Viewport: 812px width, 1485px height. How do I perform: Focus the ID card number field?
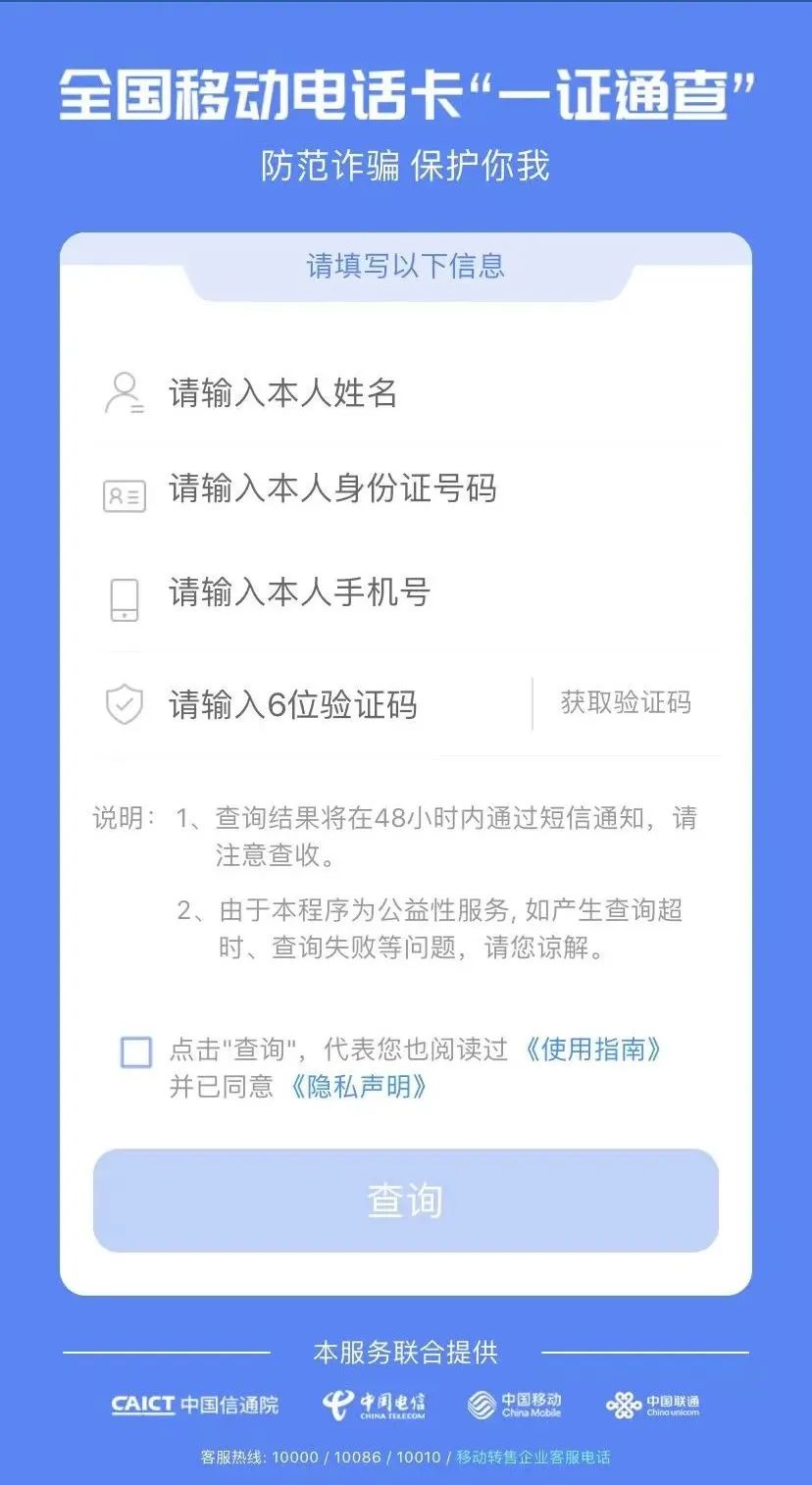click(406, 489)
